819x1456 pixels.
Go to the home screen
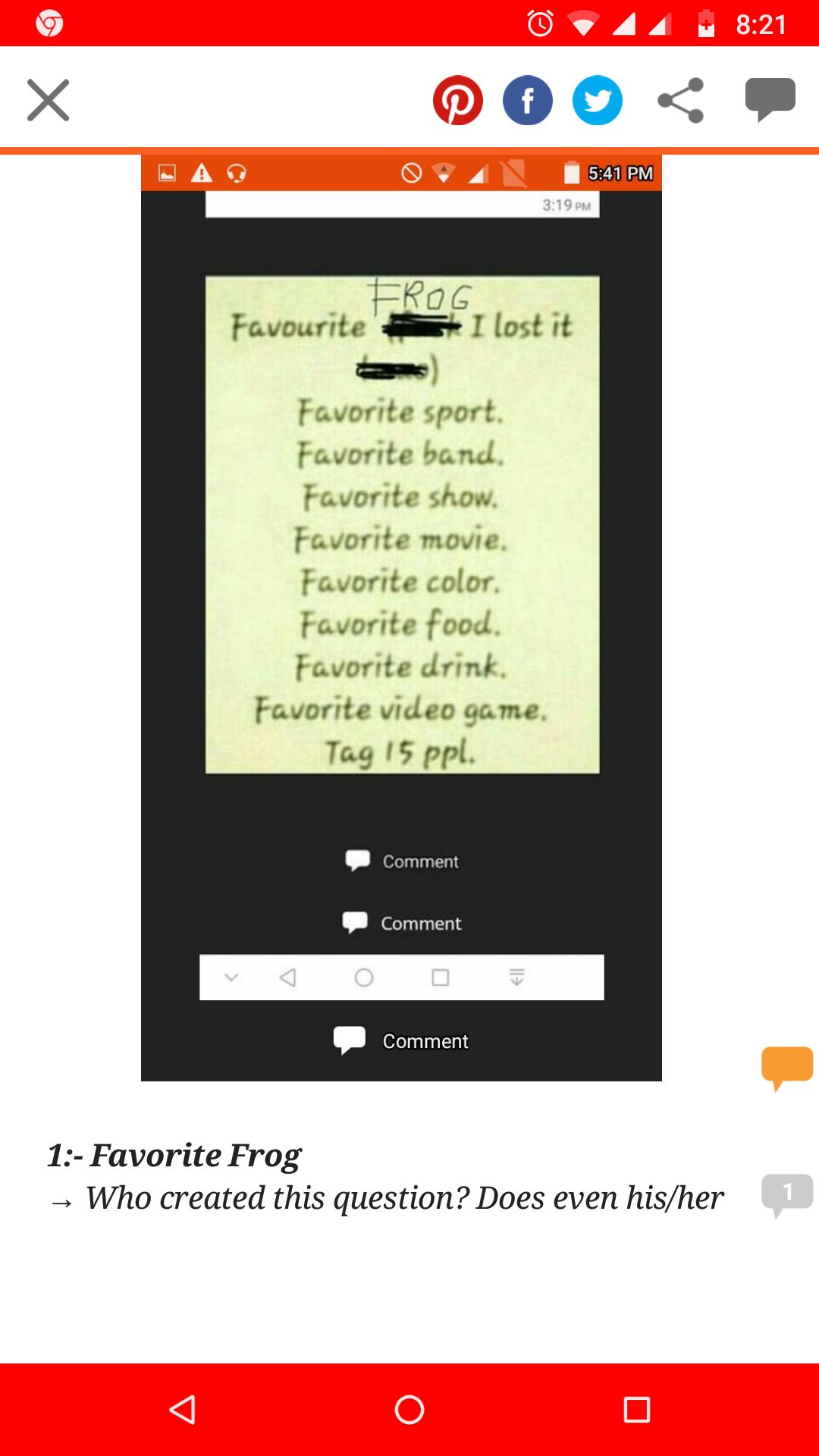(x=409, y=1410)
